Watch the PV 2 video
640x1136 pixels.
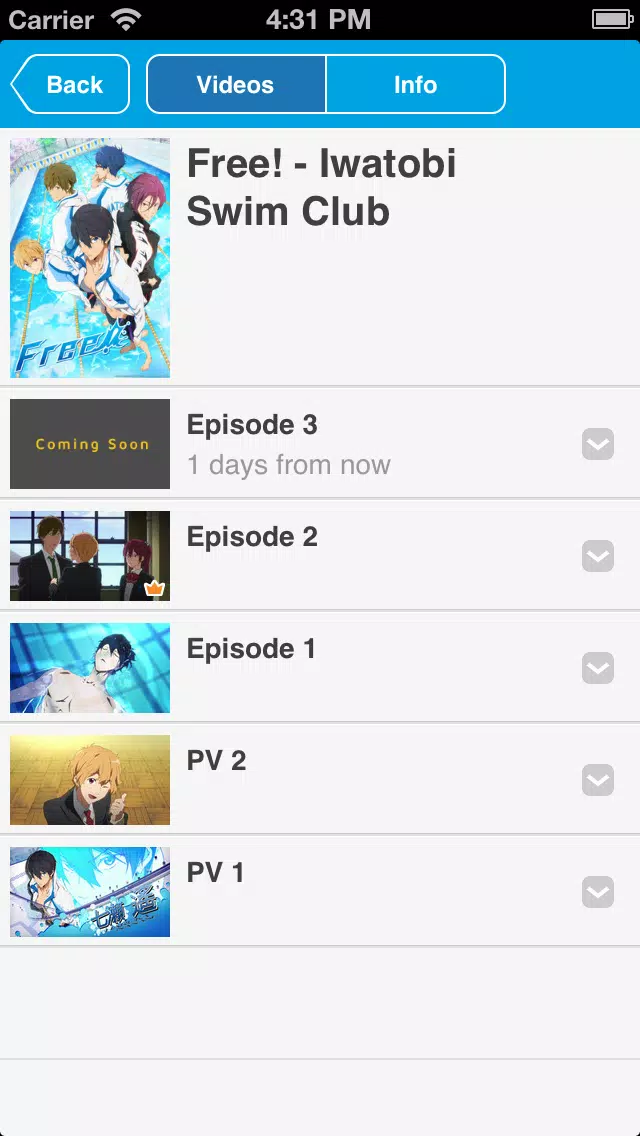[x=300, y=779]
